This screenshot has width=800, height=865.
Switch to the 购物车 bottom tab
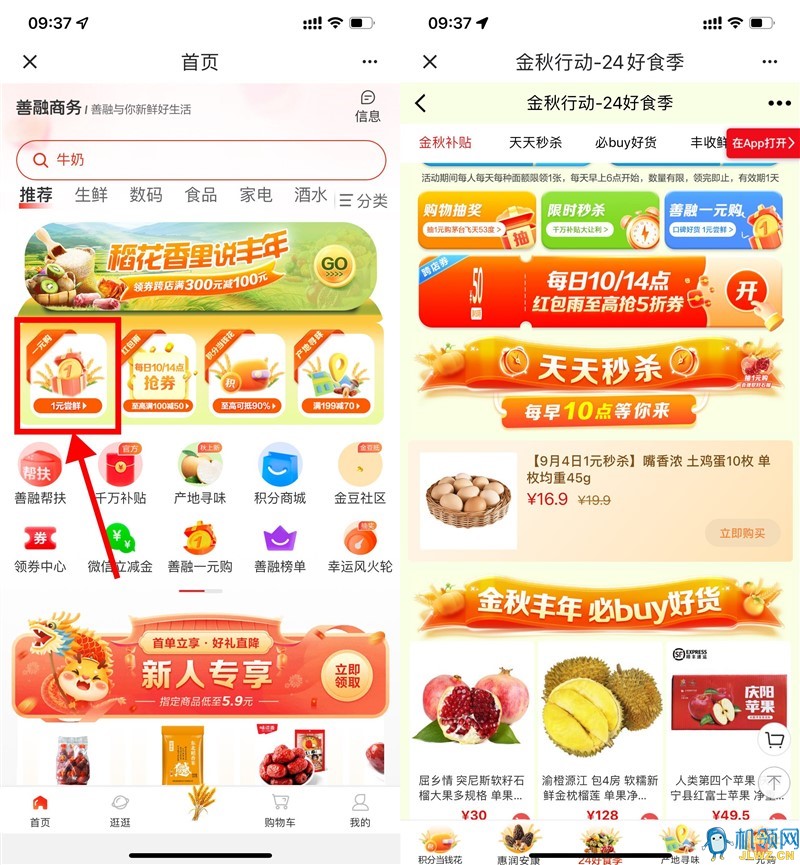280,809
